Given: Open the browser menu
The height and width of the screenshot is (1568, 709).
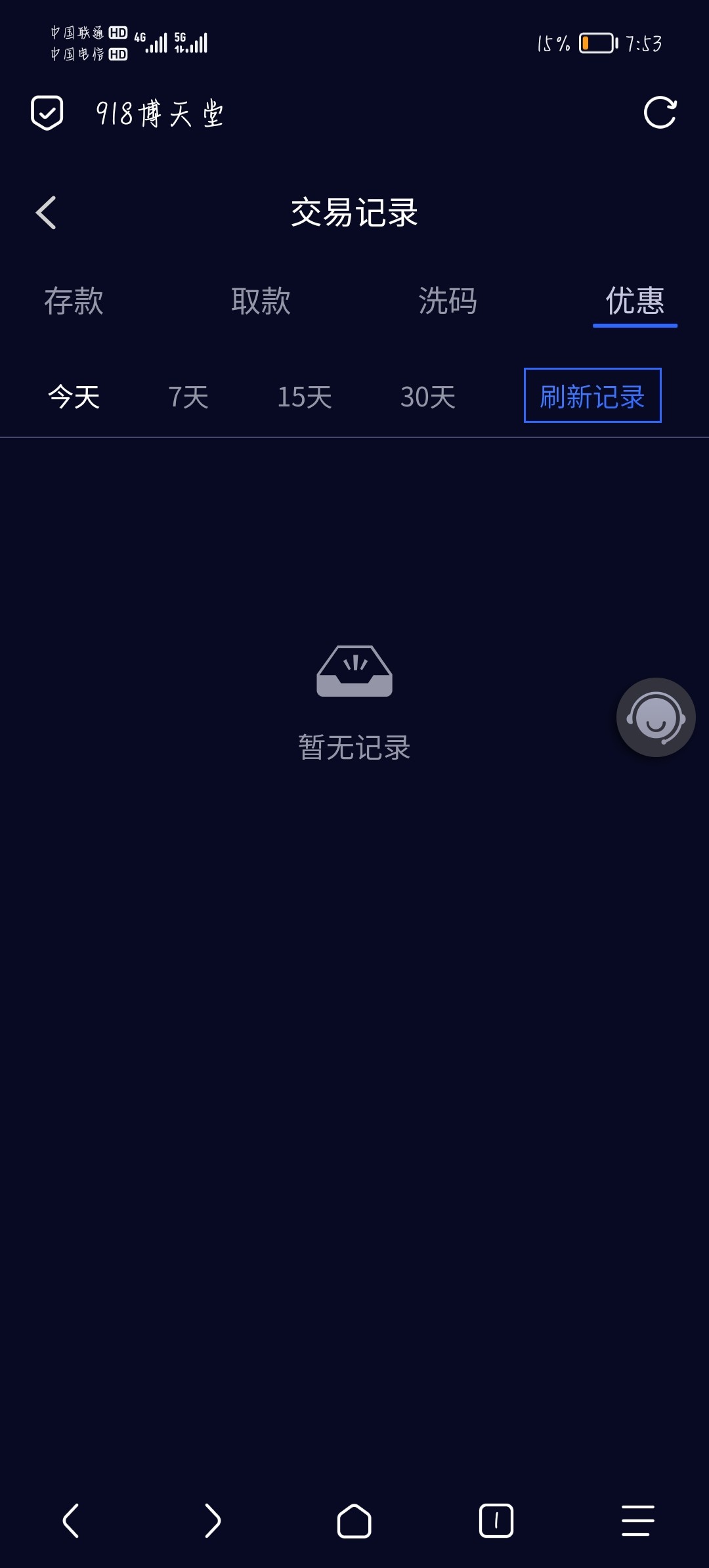Looking at the screenshot, I should point(637,1521).
